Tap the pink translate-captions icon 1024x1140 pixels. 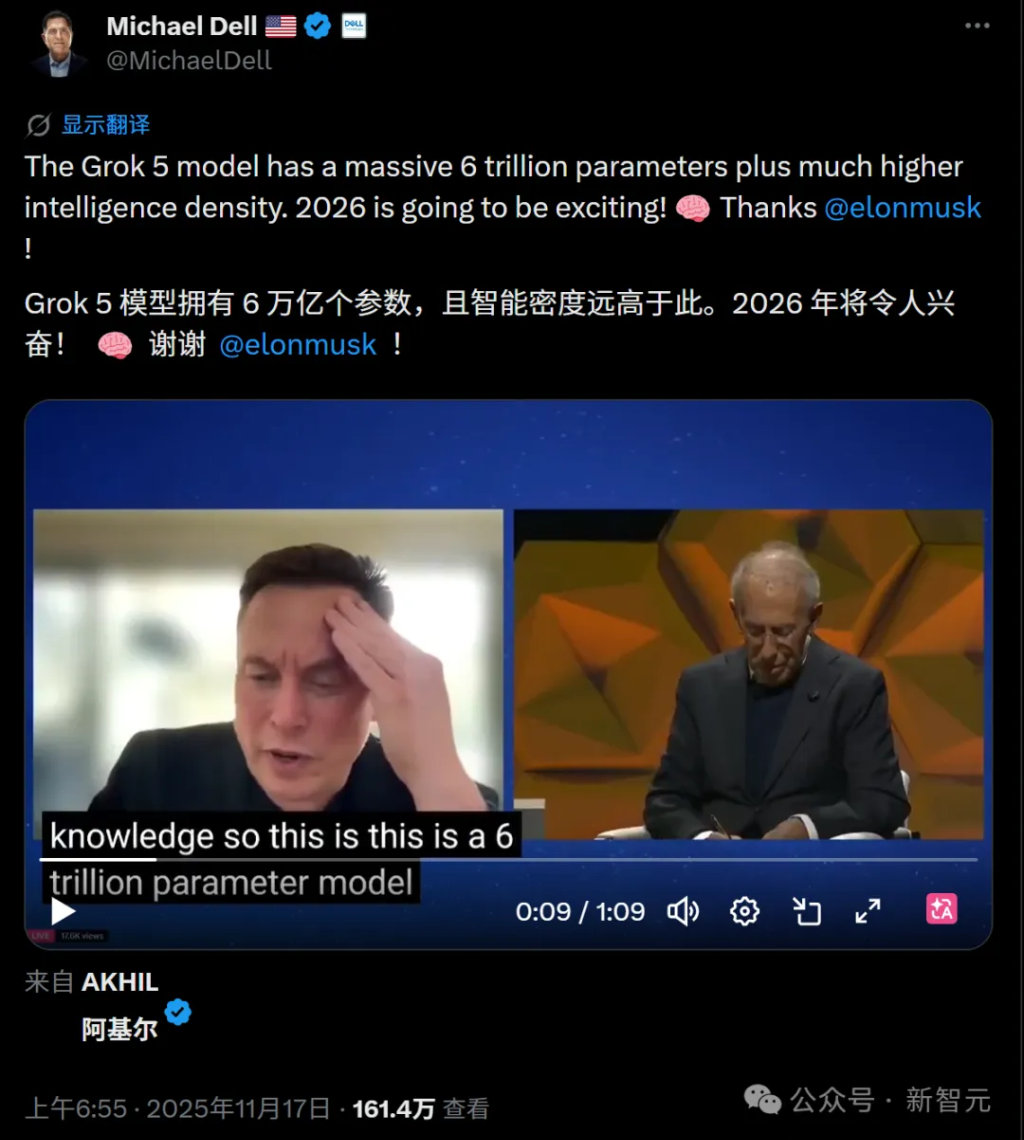click(942, 909)
